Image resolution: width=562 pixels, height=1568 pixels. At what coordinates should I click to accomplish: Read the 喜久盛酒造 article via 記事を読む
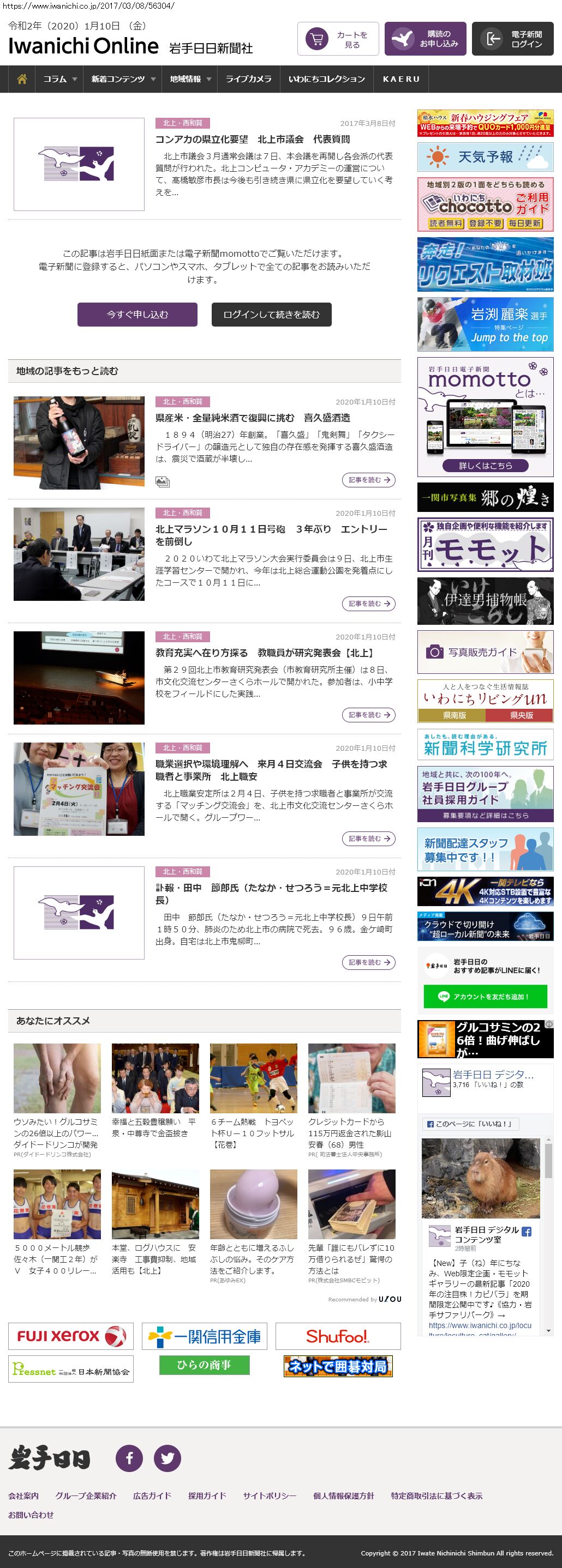[368, 480]
